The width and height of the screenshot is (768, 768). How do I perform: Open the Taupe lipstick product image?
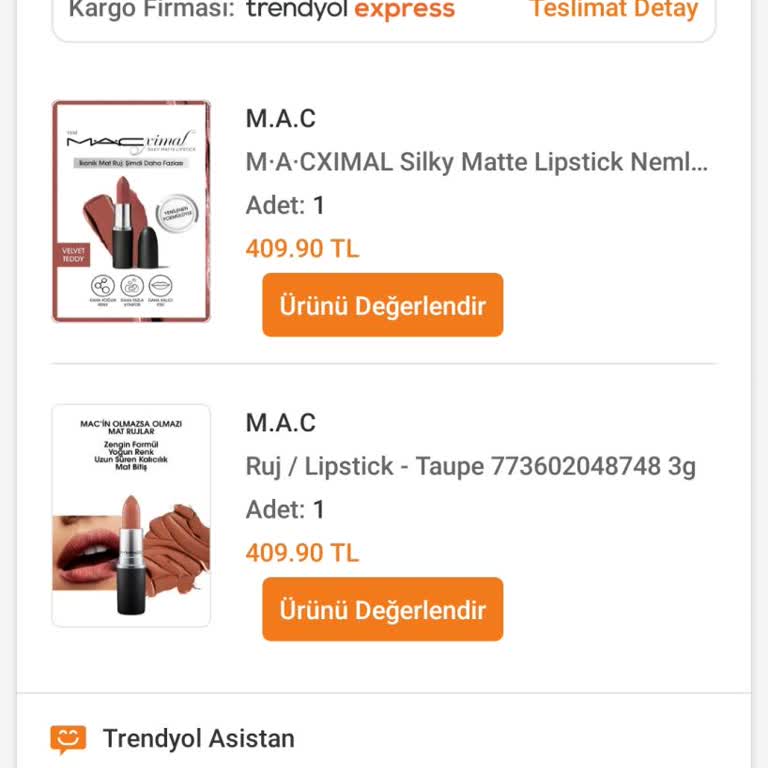[x=131, y=515]
